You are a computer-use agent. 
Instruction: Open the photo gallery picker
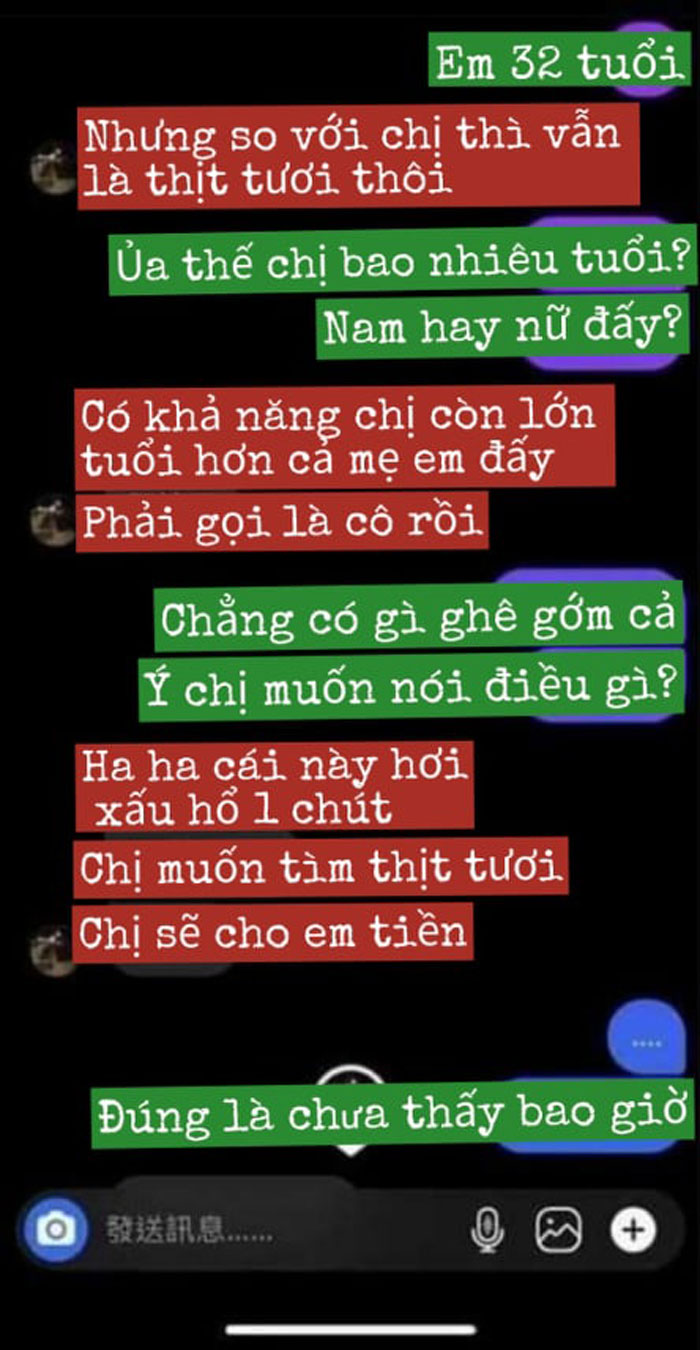(x=558, y=1229)
